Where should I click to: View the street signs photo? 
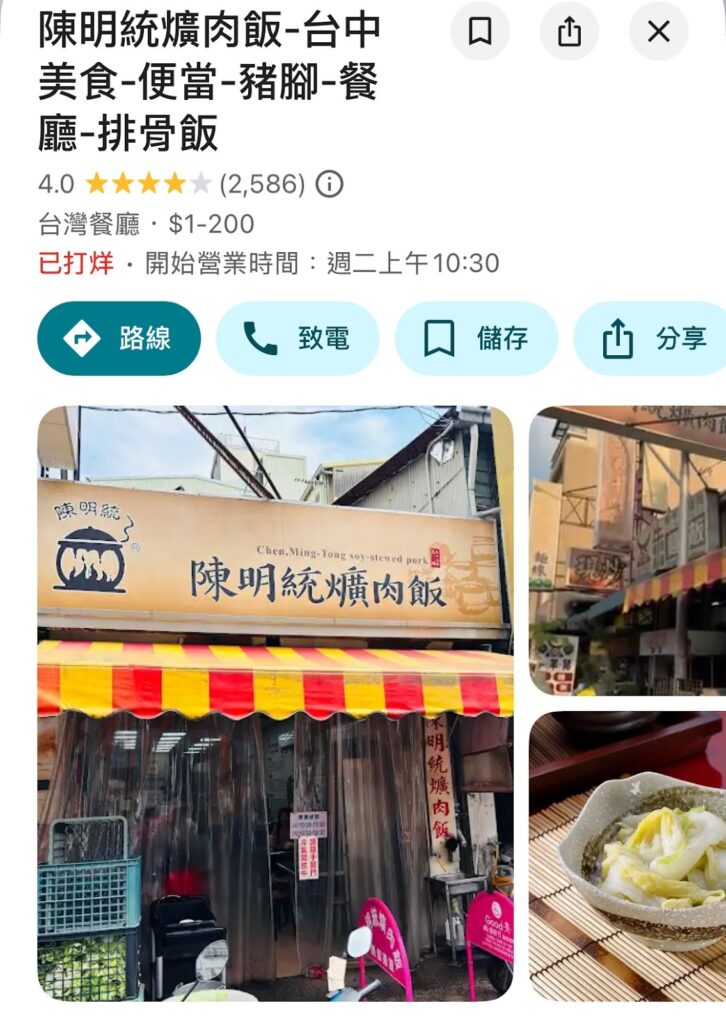pyautogui.click(x=628, y=550)
